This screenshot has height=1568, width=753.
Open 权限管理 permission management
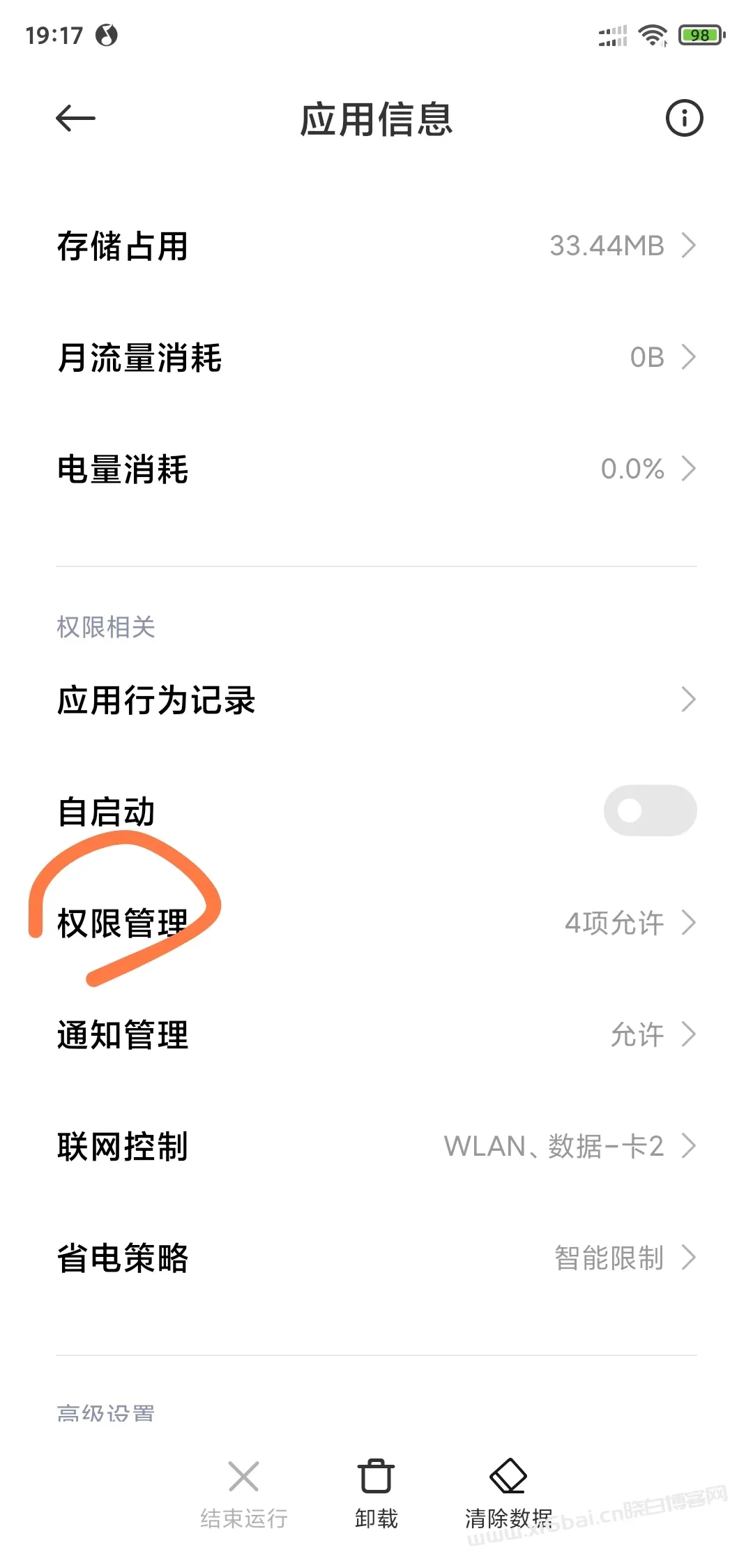(376, 923)
